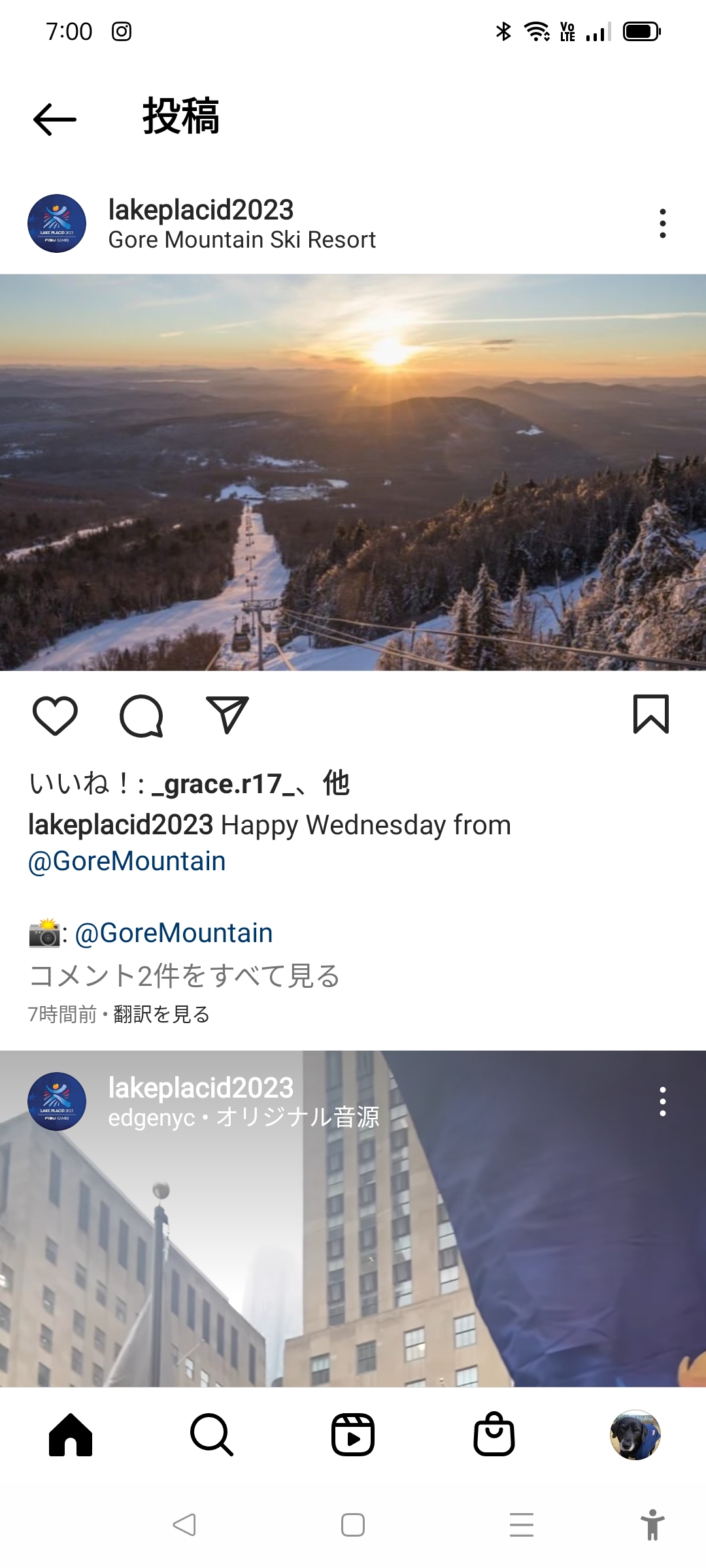Open lakeplacid2023 profile avatar on sunset post

coord(57,223)
